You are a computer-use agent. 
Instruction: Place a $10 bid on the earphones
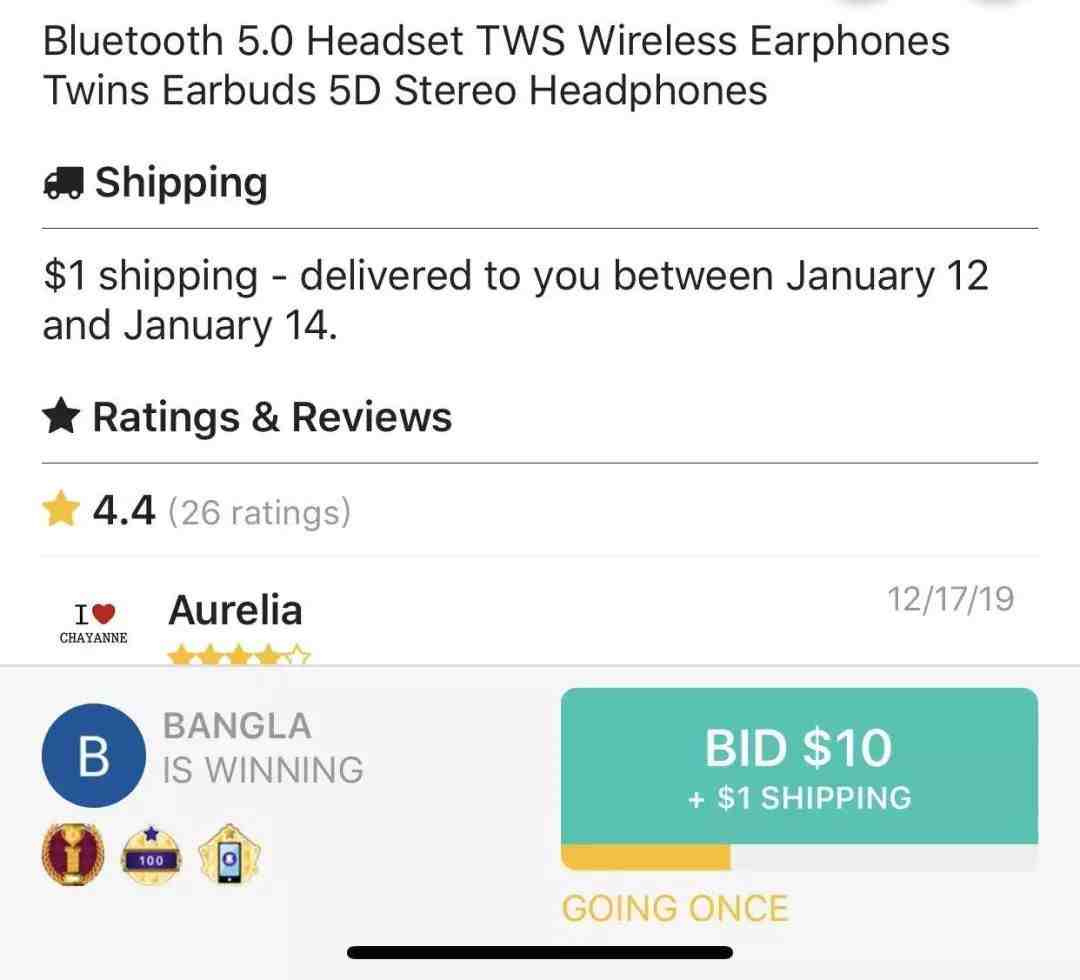(x=798, y=766)
